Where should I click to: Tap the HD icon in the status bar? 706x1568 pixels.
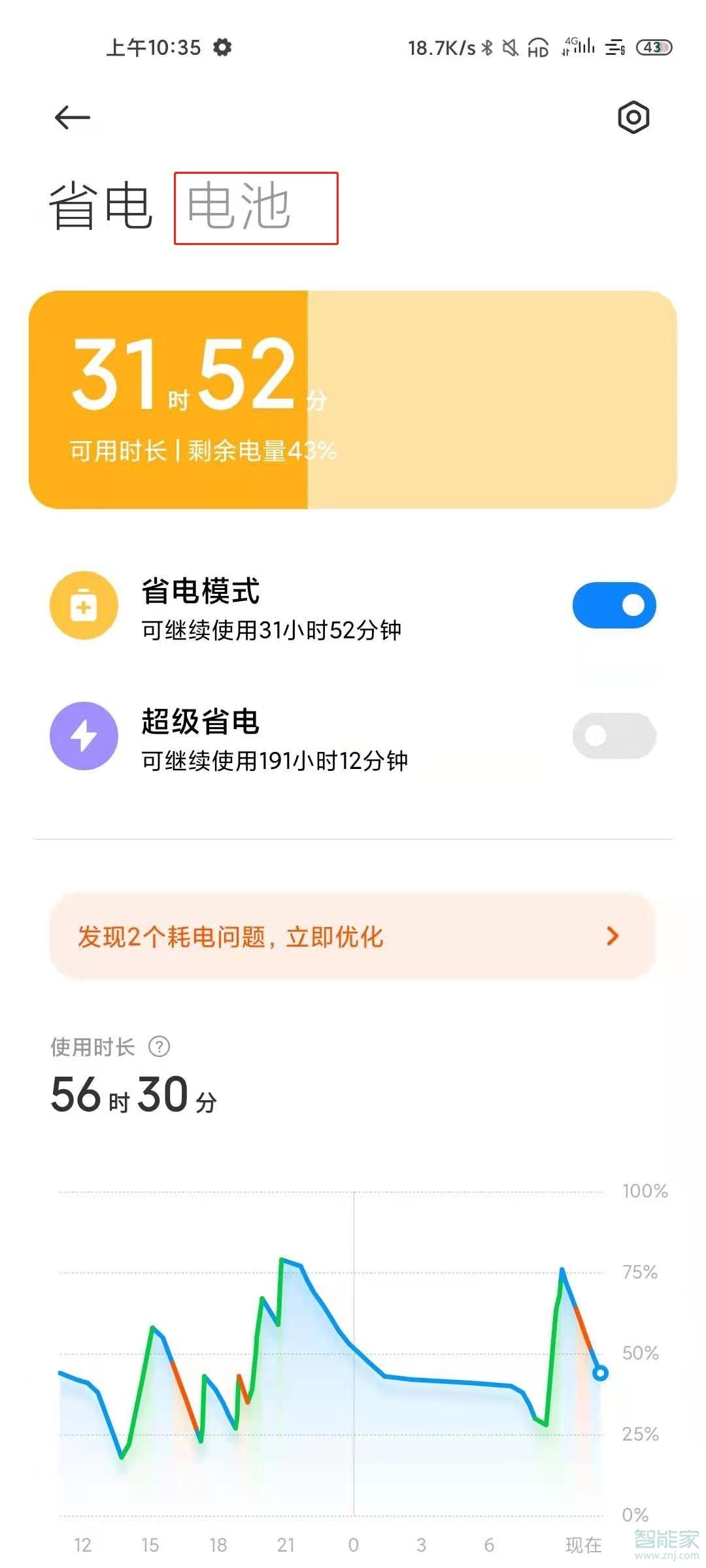[x=537, y=48]
